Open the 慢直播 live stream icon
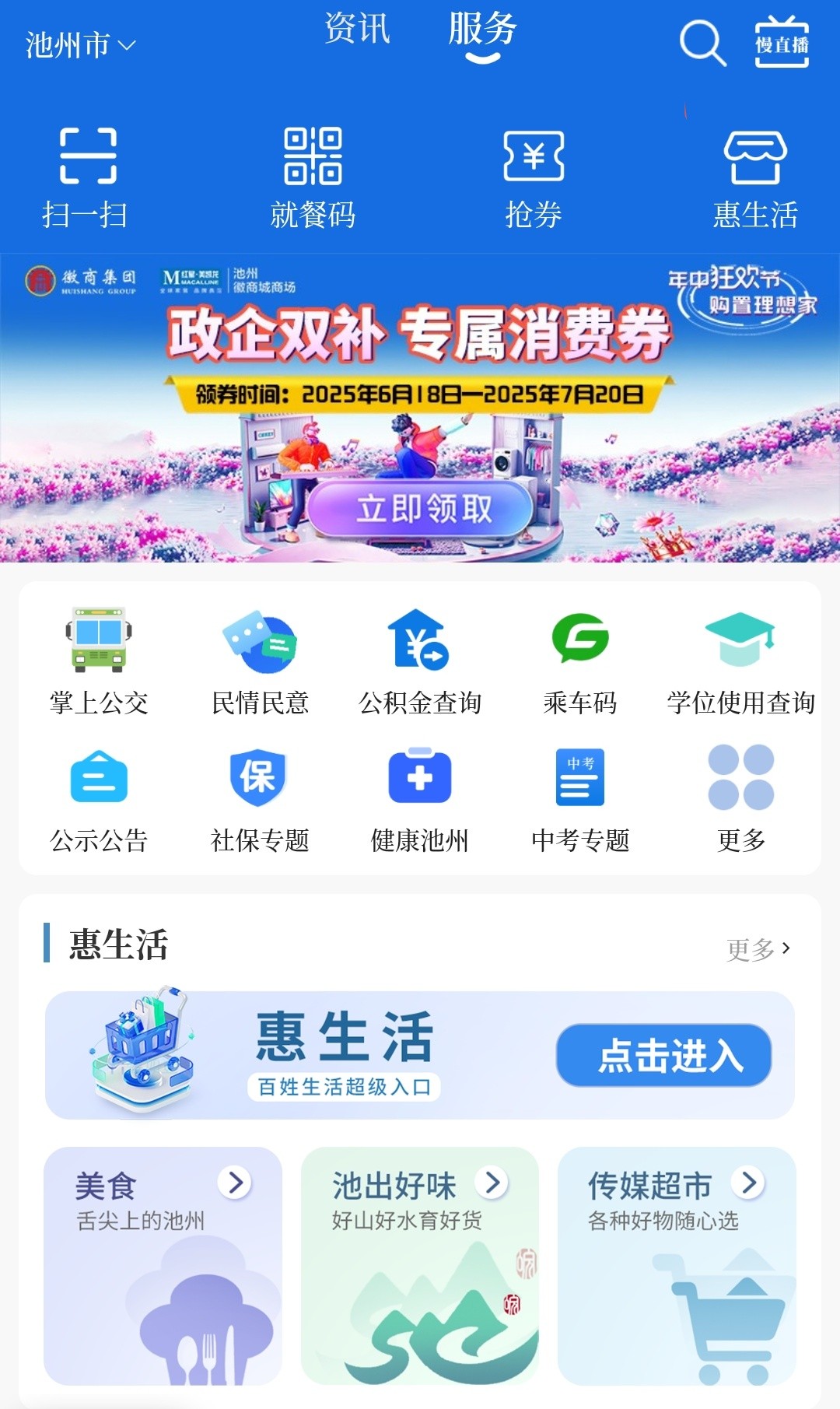The width and height of the screenshot is (840, 1409). click(782, 44)
